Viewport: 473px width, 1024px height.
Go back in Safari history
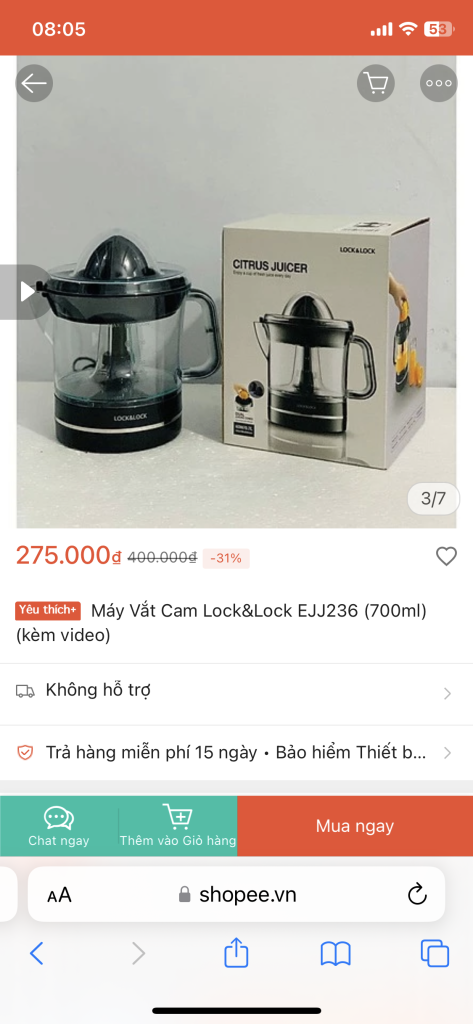tap(37, 953)
